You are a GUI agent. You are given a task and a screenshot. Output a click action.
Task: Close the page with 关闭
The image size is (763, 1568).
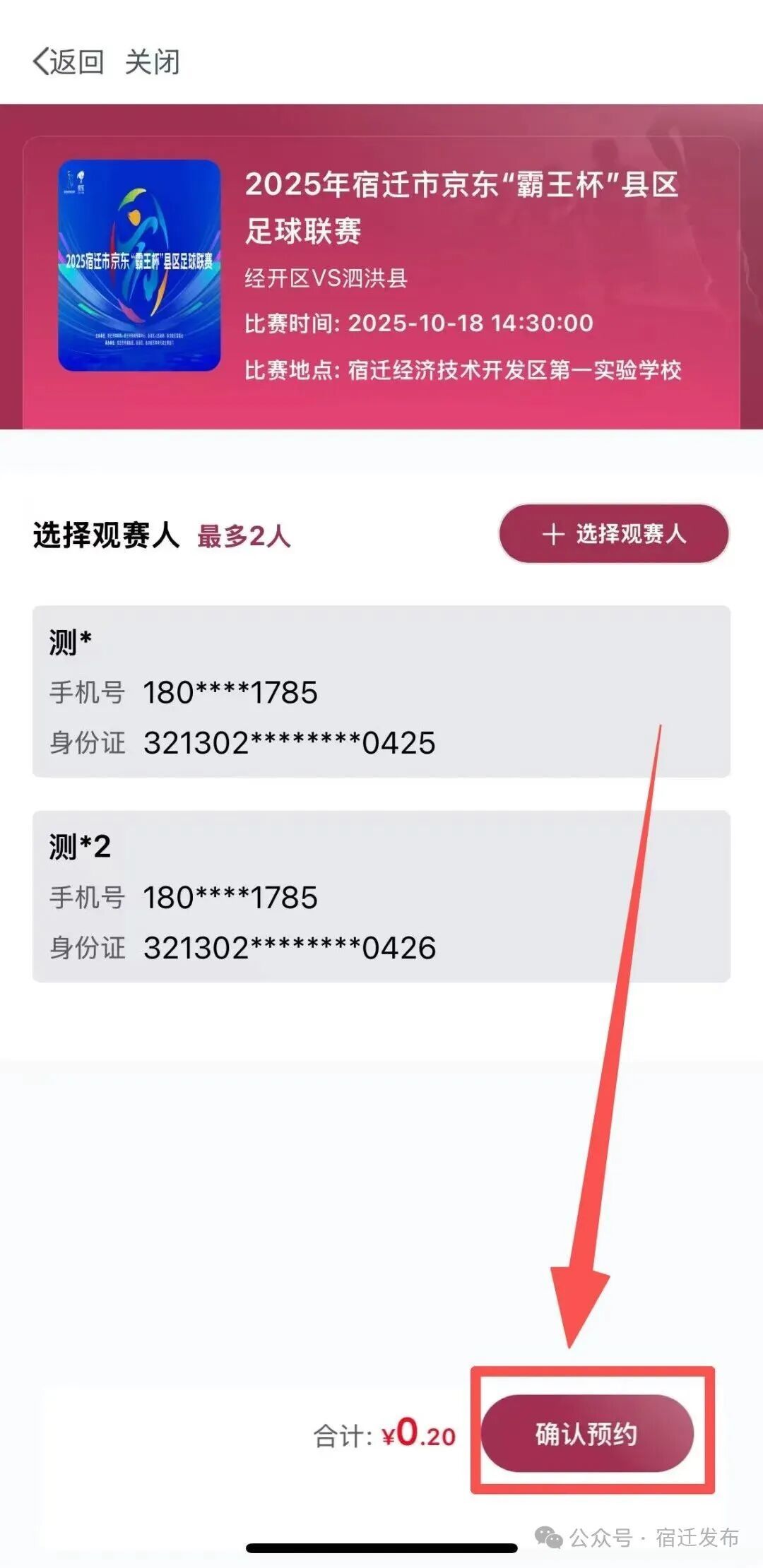pos(153,62)
